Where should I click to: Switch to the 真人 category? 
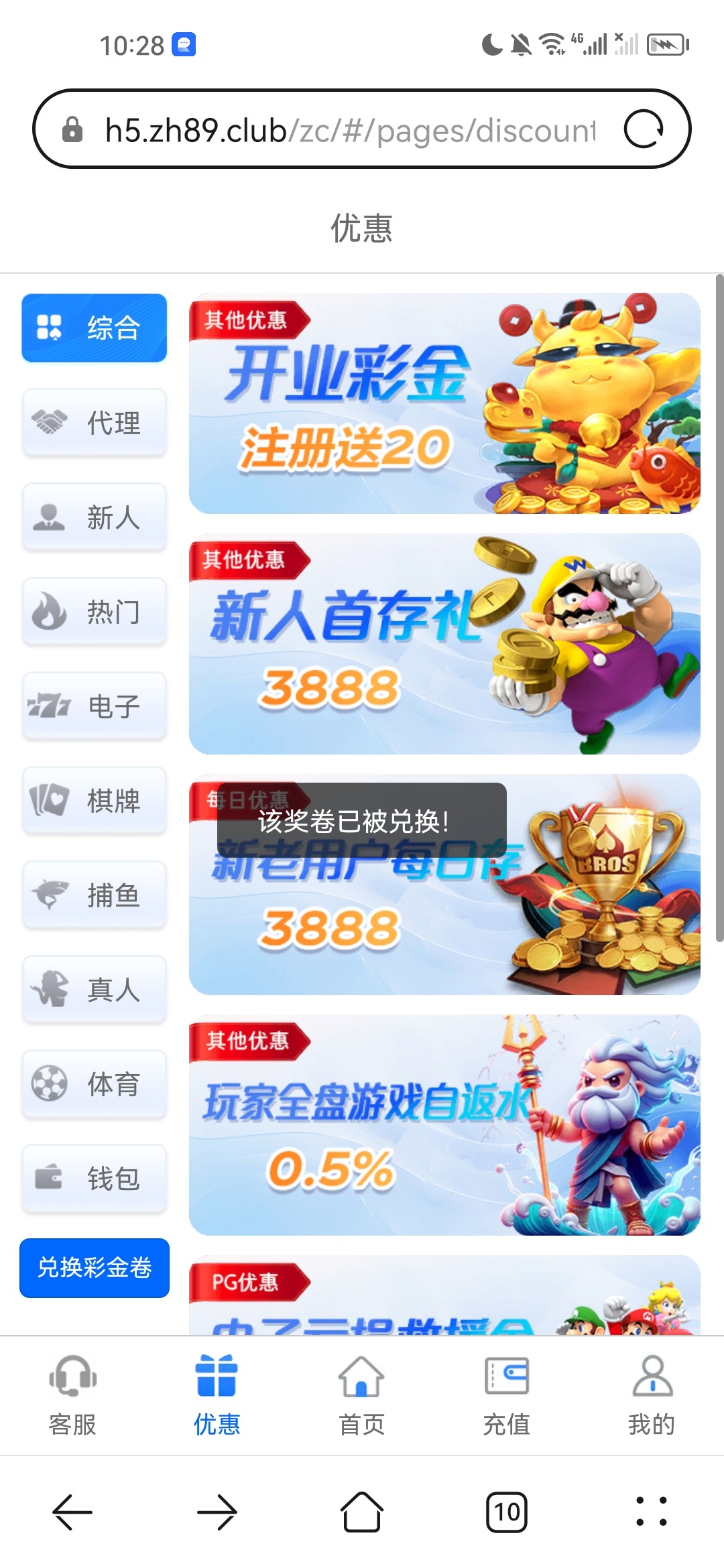(94, 990)
